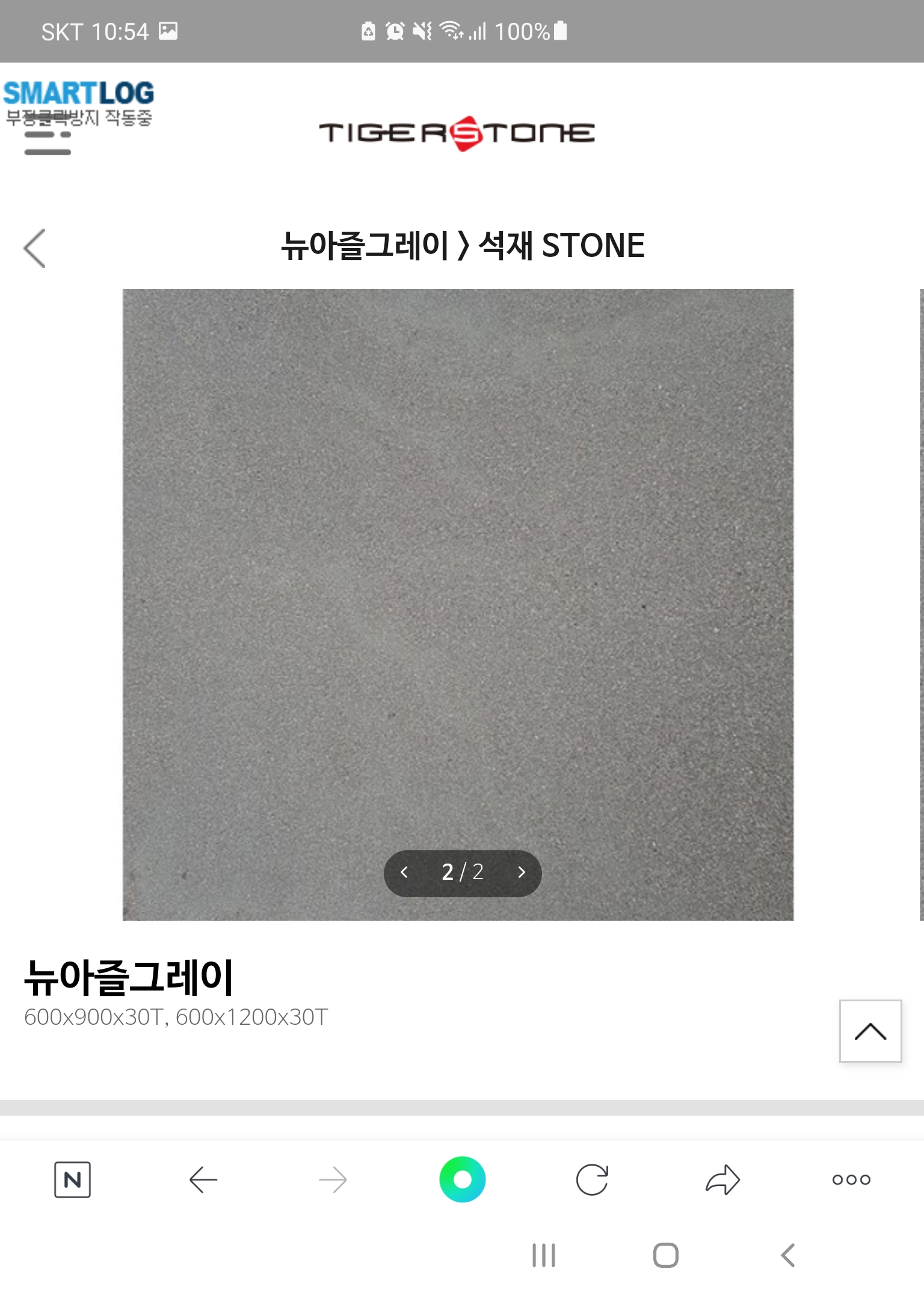Open the hamburger menu under SMARTLOG
Viewport: 924px width, 1295px height.
(48, 143)
